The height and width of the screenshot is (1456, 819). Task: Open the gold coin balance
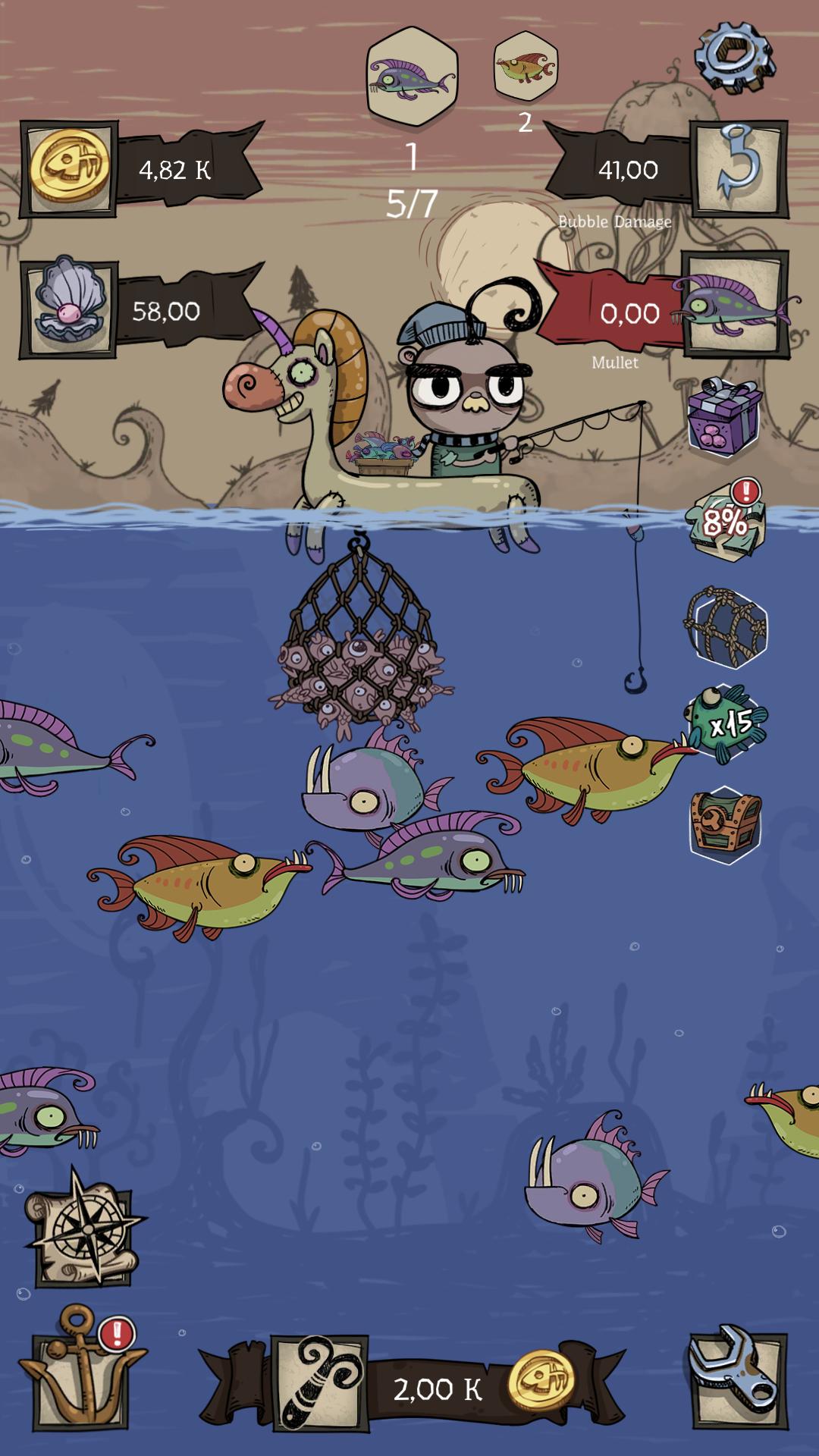[70, 168]
